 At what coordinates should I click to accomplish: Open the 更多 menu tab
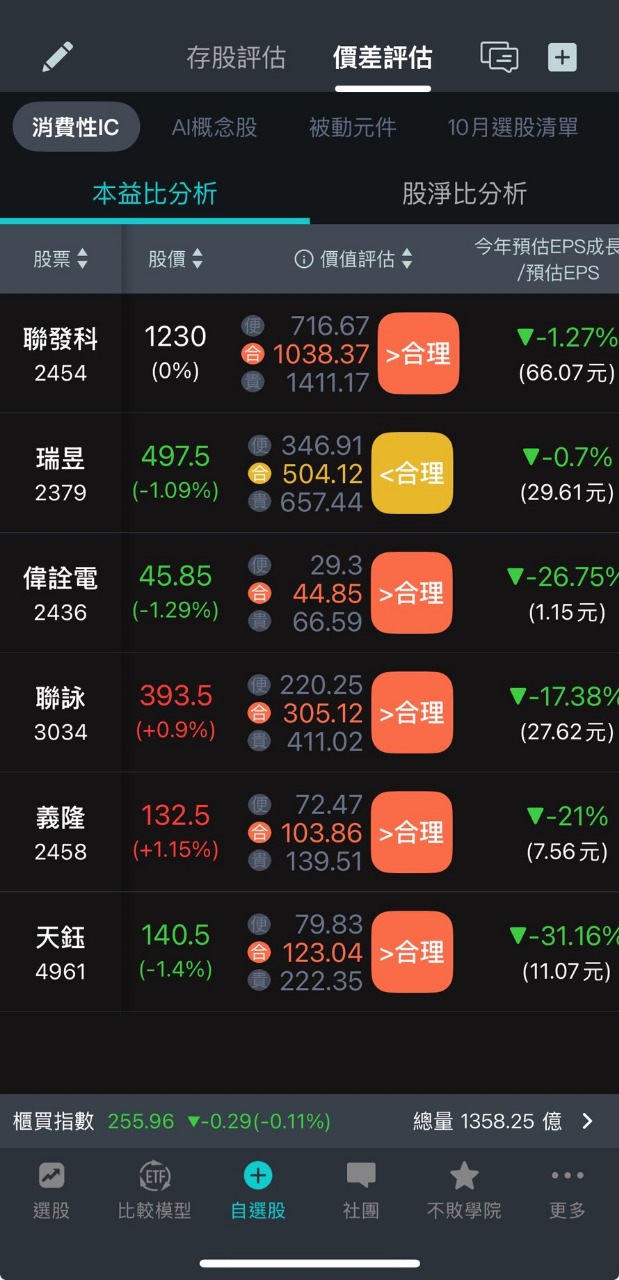coord(567,1190)
